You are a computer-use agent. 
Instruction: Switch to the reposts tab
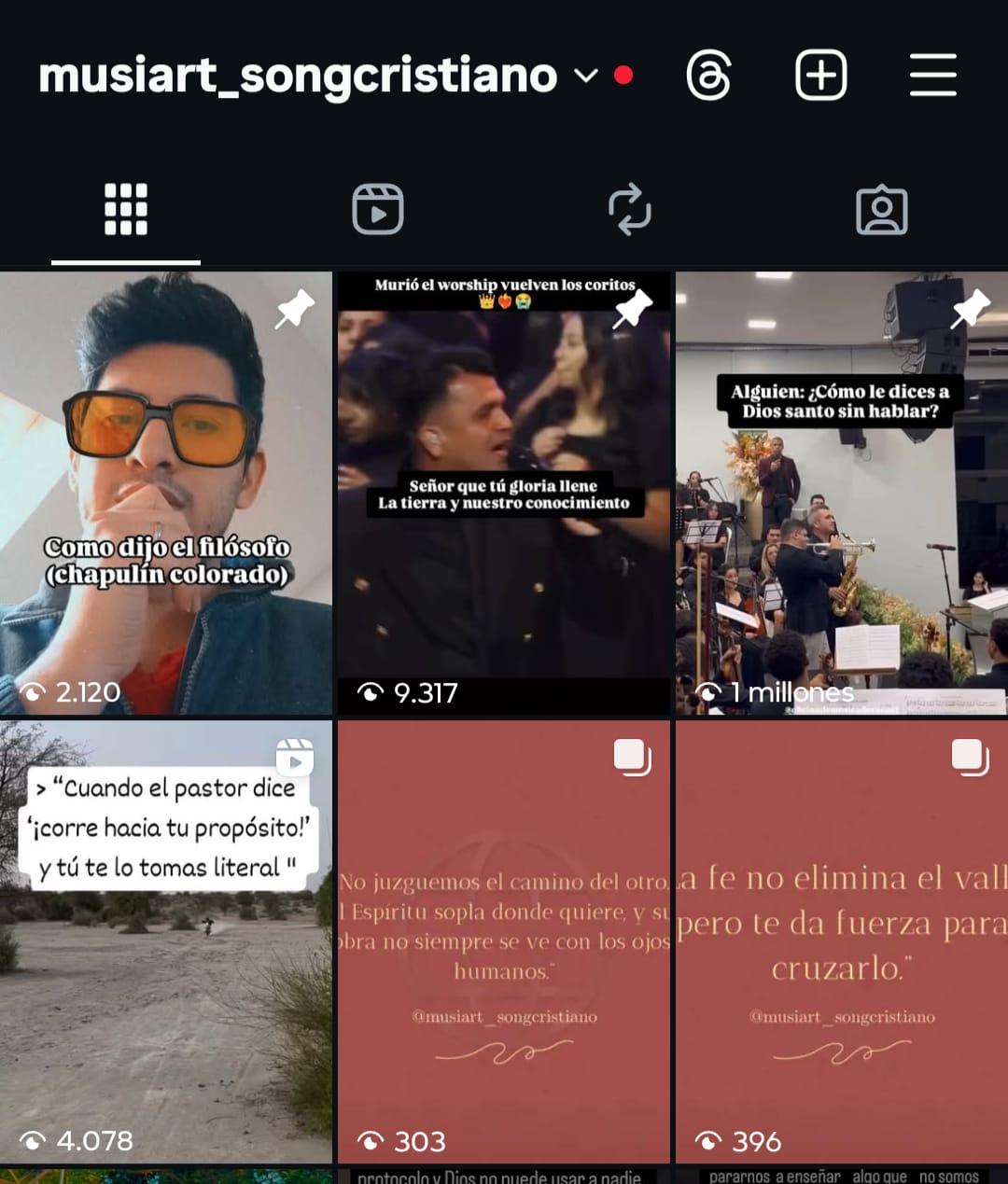pyautogui.click(x=630, y=209)
